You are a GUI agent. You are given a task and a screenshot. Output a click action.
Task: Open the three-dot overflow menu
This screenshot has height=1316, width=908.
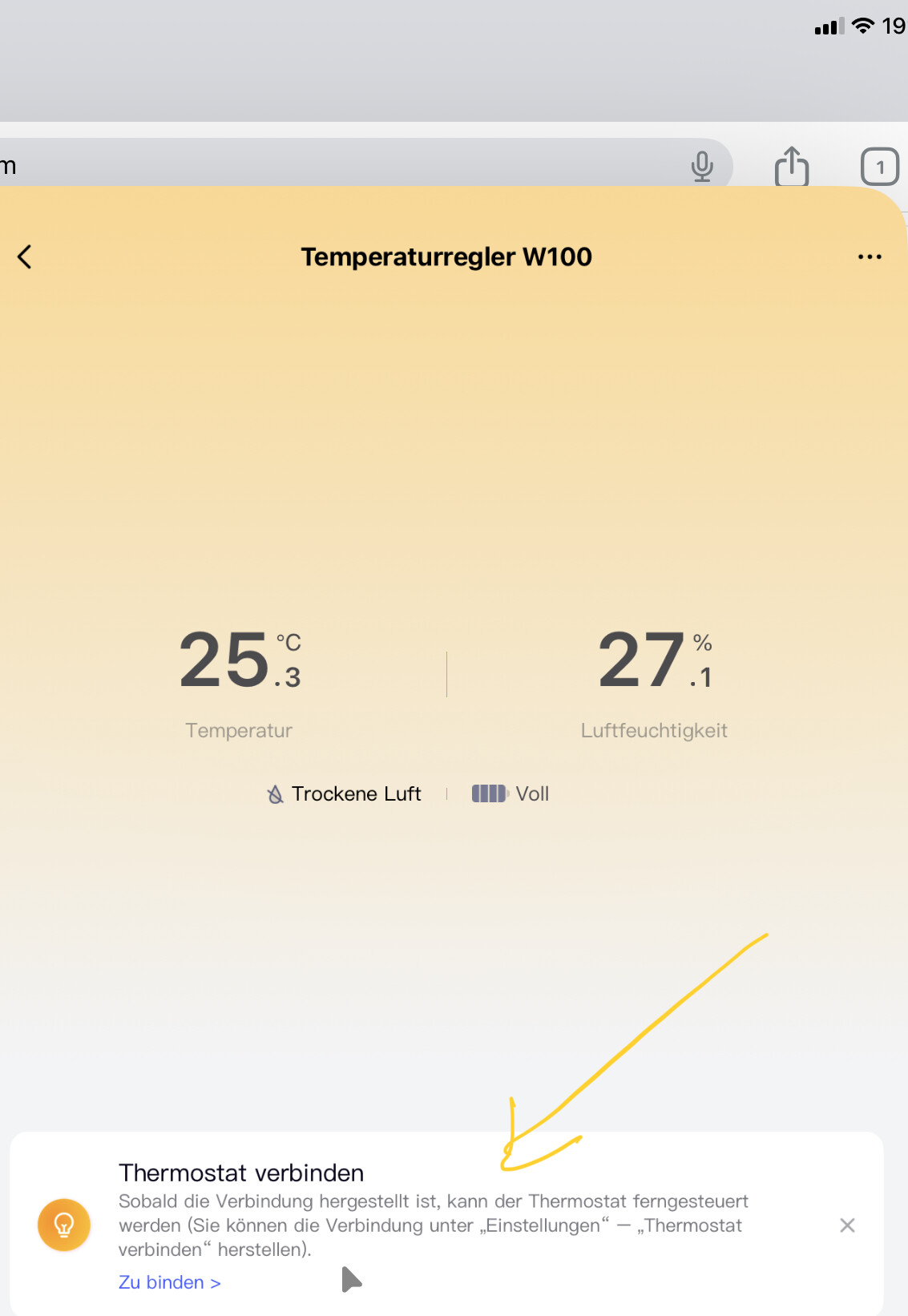point(870,257)
